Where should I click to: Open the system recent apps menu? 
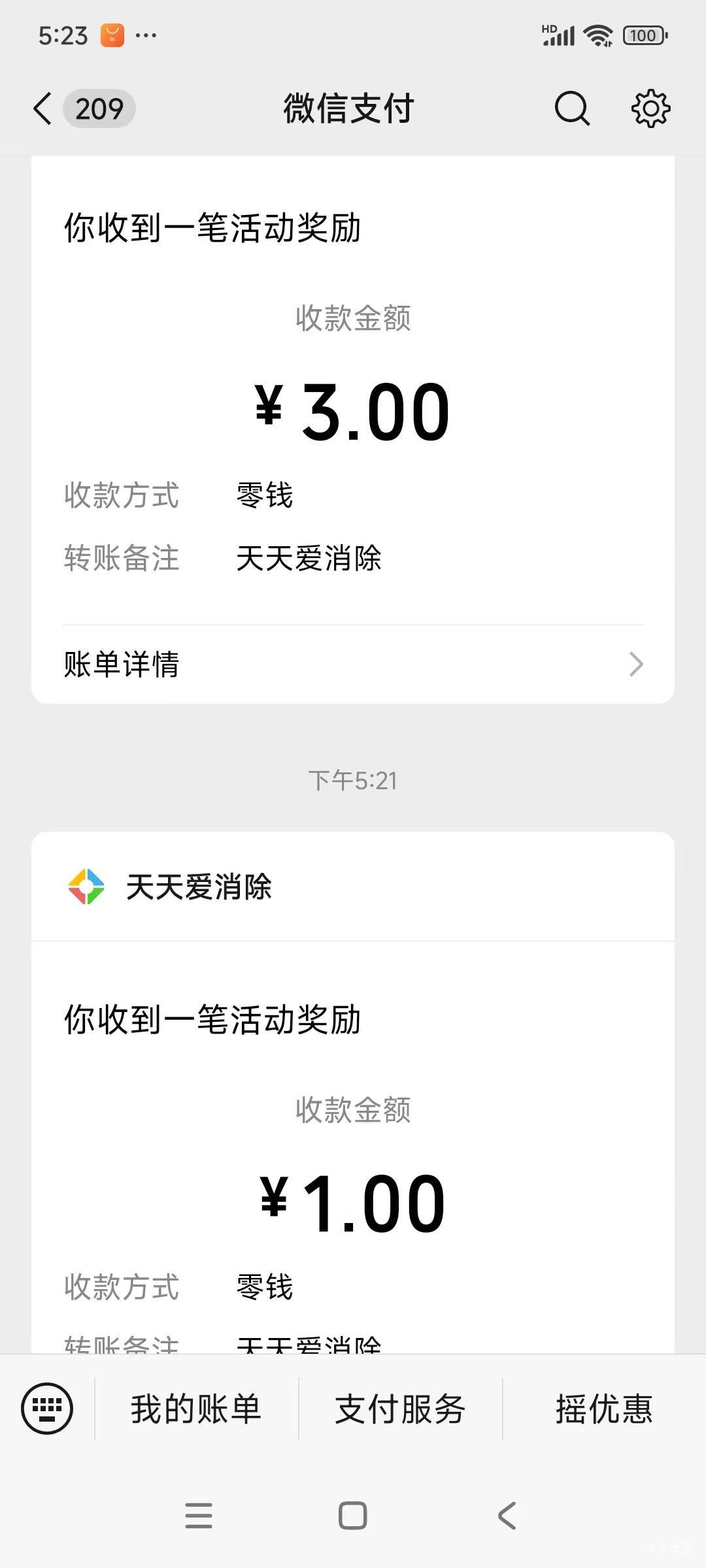199,1516
